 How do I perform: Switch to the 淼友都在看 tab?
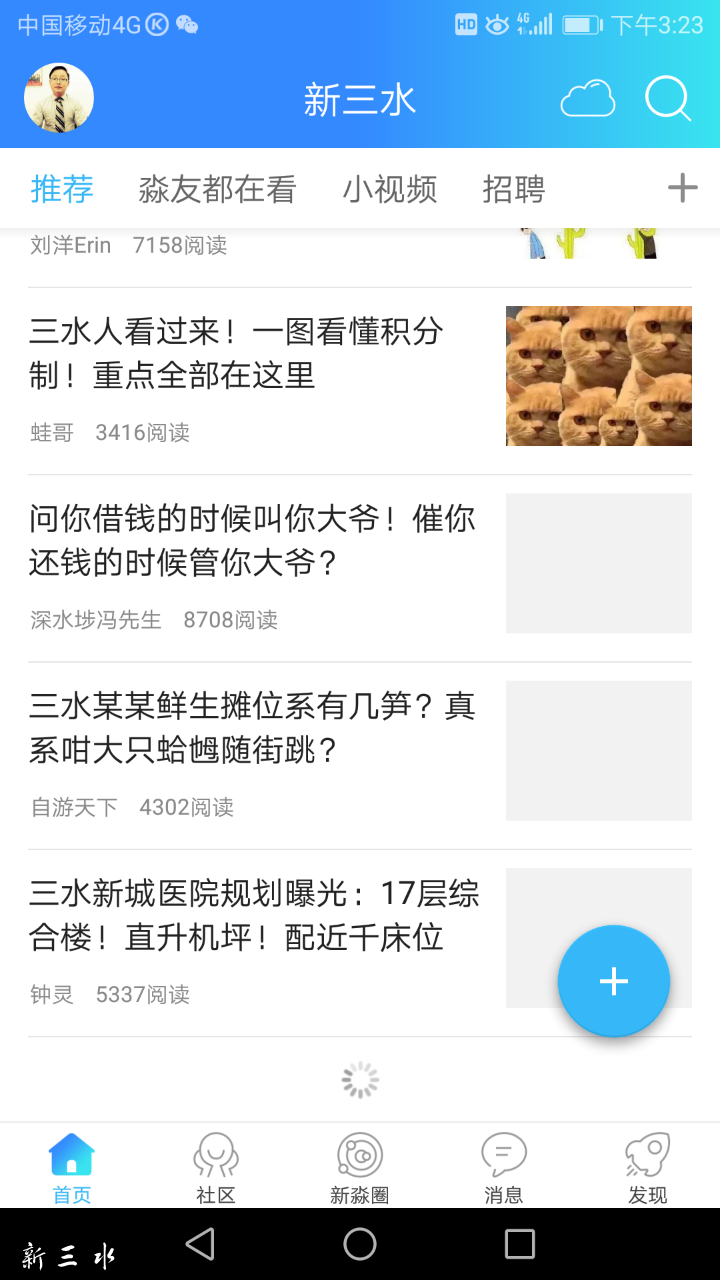pyautogui.click(x=217, y=188)
